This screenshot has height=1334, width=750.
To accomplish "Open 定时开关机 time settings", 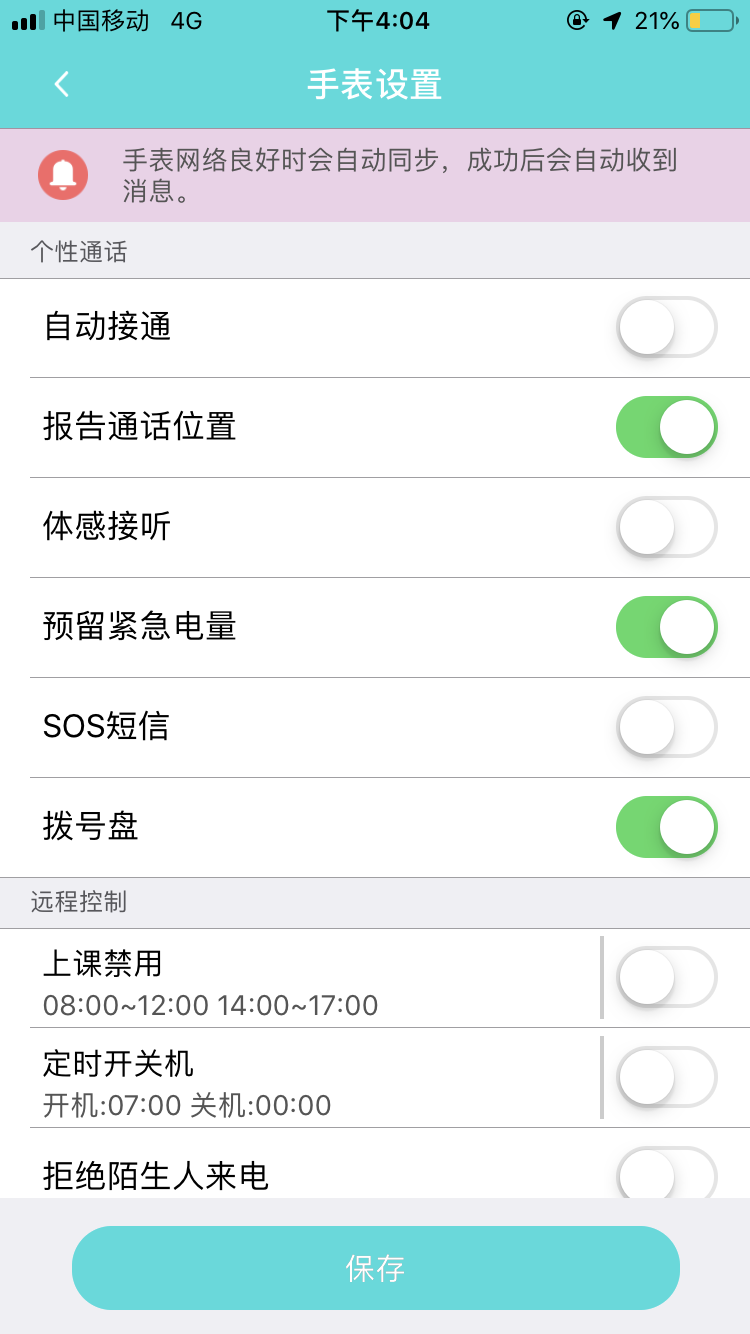I will pos(300,1078).
